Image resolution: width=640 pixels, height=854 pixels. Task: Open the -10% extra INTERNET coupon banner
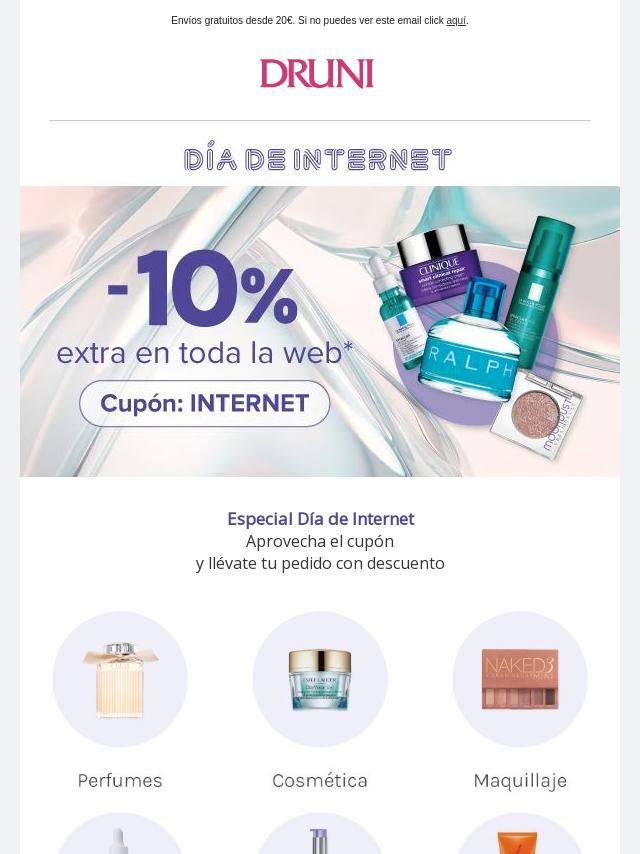point(319,330)
